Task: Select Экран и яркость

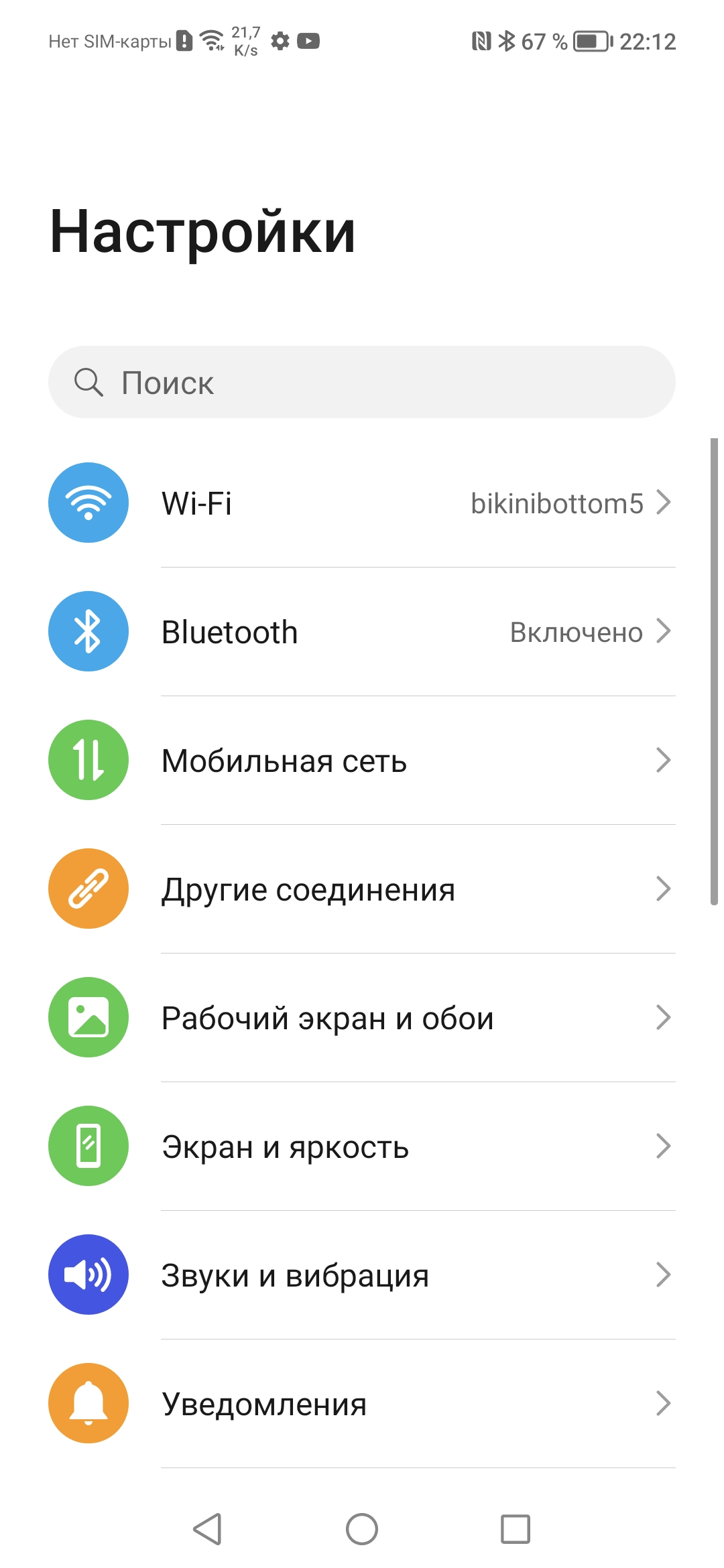Action: (x=362, y=1147)
